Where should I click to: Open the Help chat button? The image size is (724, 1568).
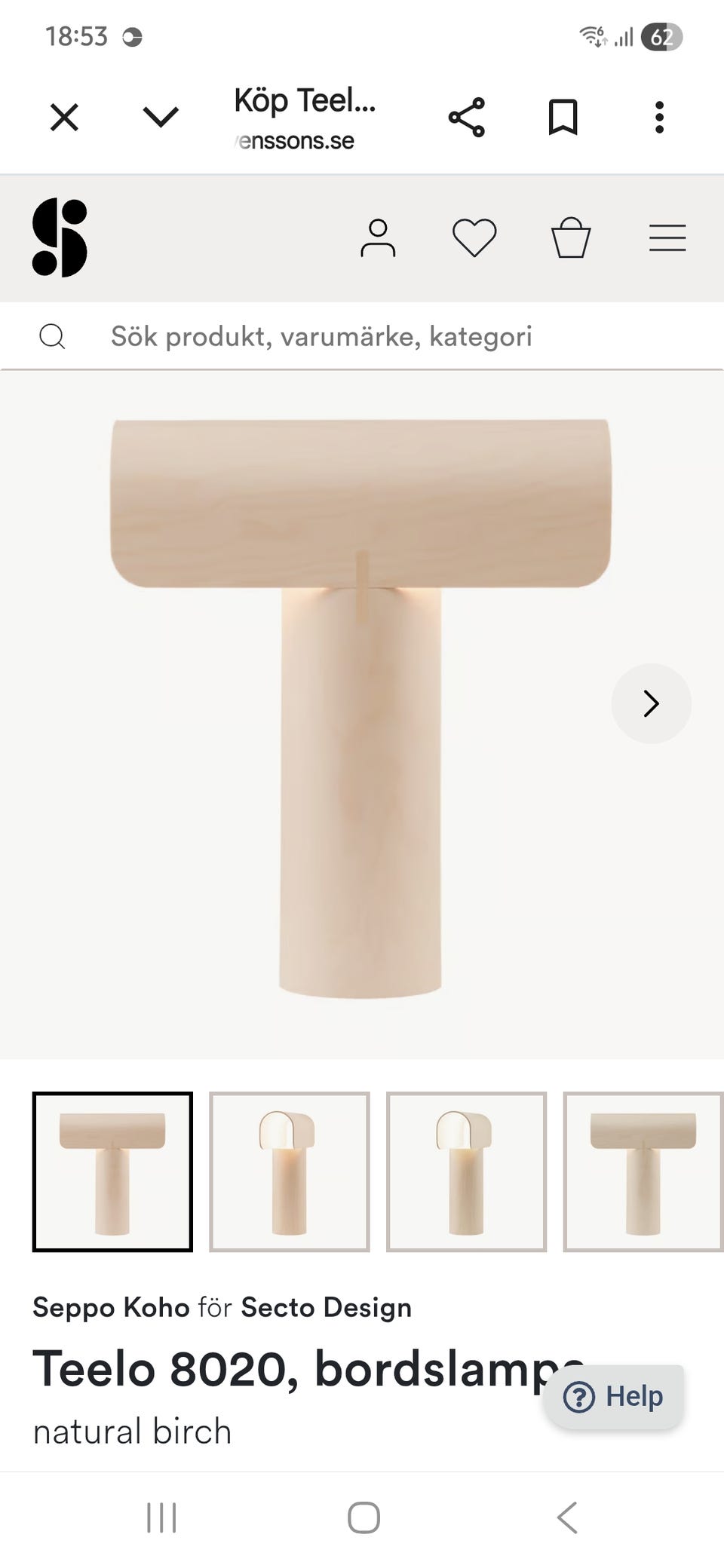pos(614,1396)
